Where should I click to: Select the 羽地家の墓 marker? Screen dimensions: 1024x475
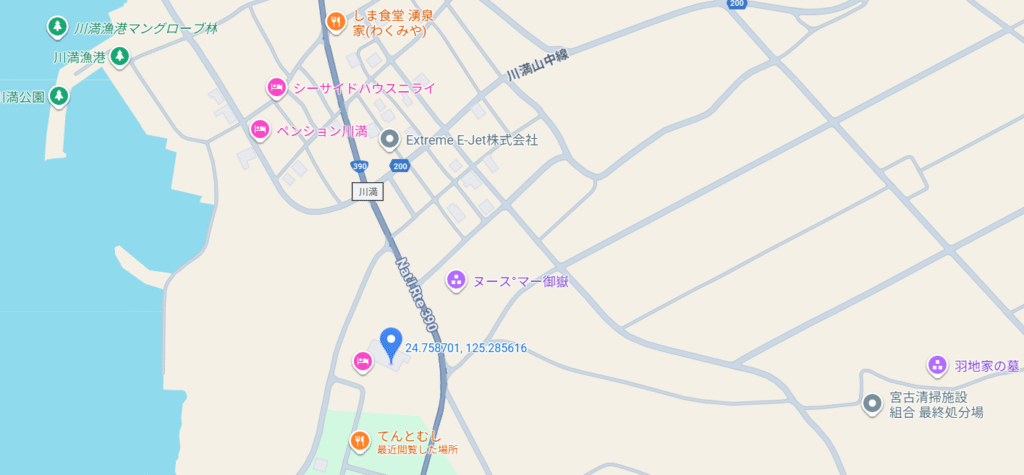click(937, 365)
